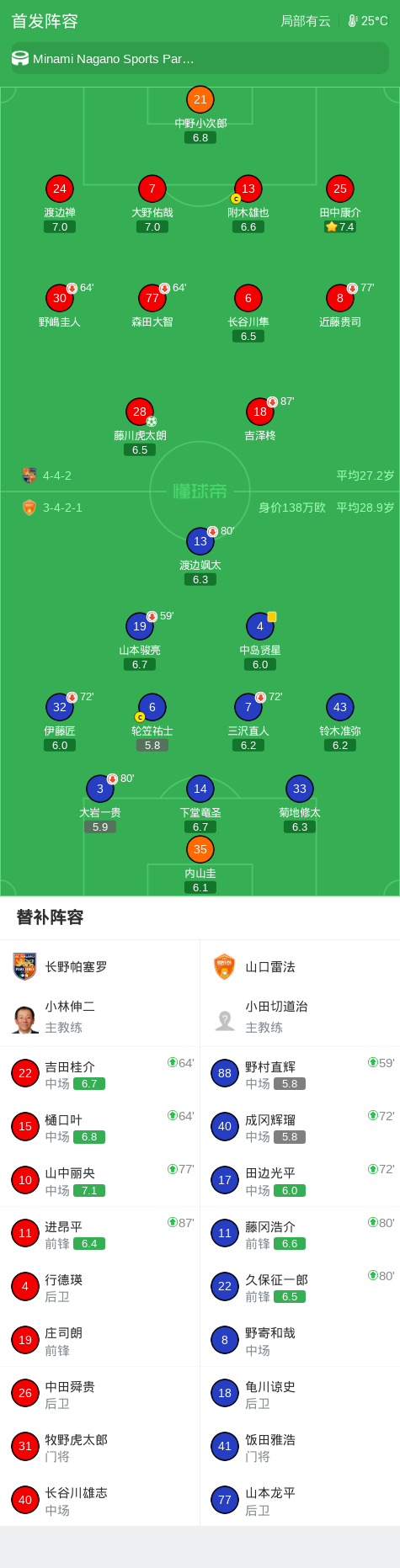The image size is (400, 1568).
Task: View head coach 小林伸二
Action: point(100,1017)
